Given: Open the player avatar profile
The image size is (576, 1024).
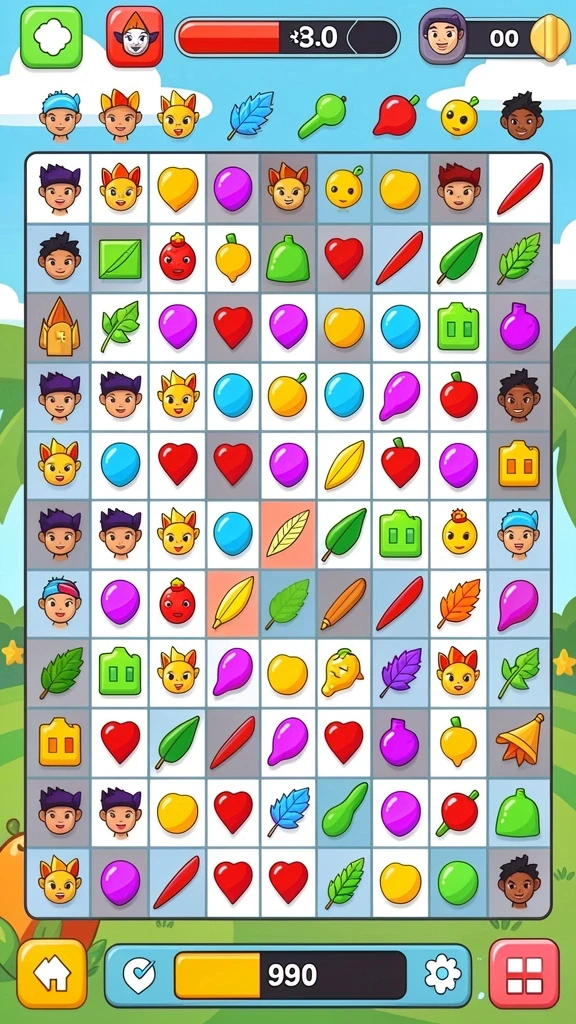Looking at the screenshot, I should (443, 36).
